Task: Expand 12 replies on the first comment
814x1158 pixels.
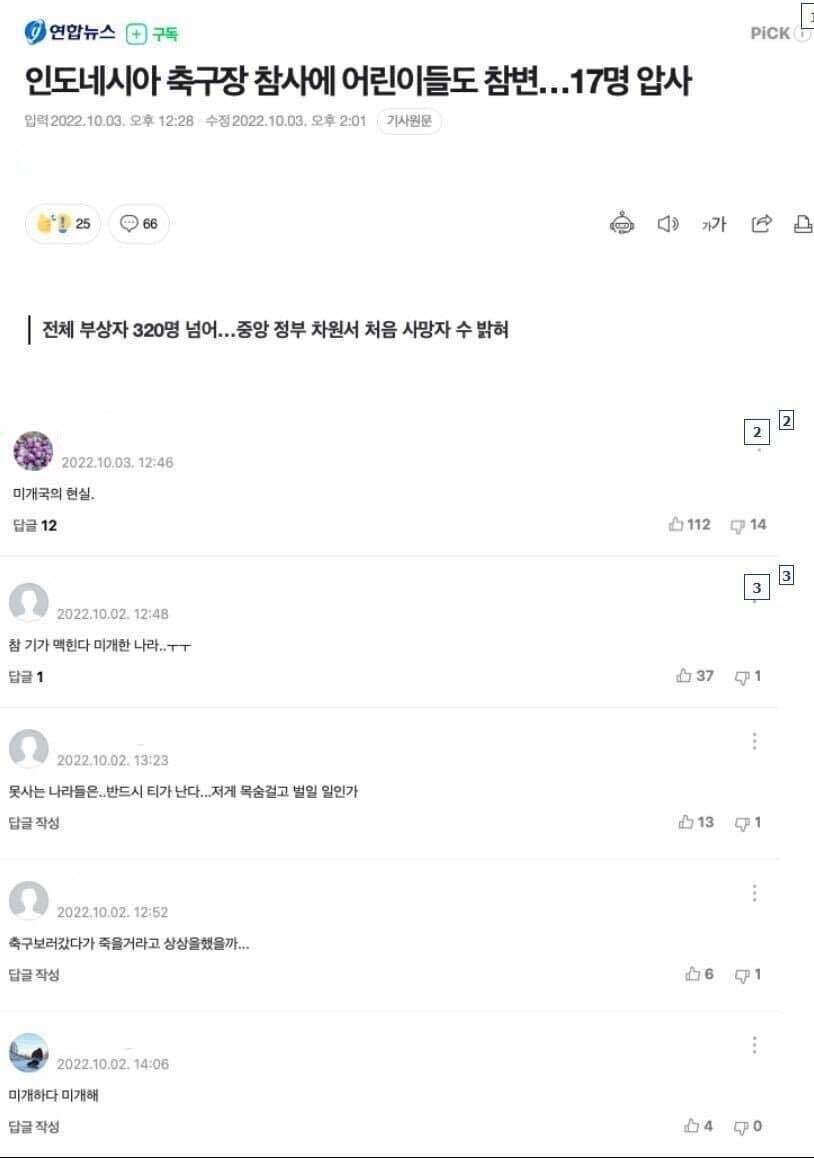Action: 37,525
